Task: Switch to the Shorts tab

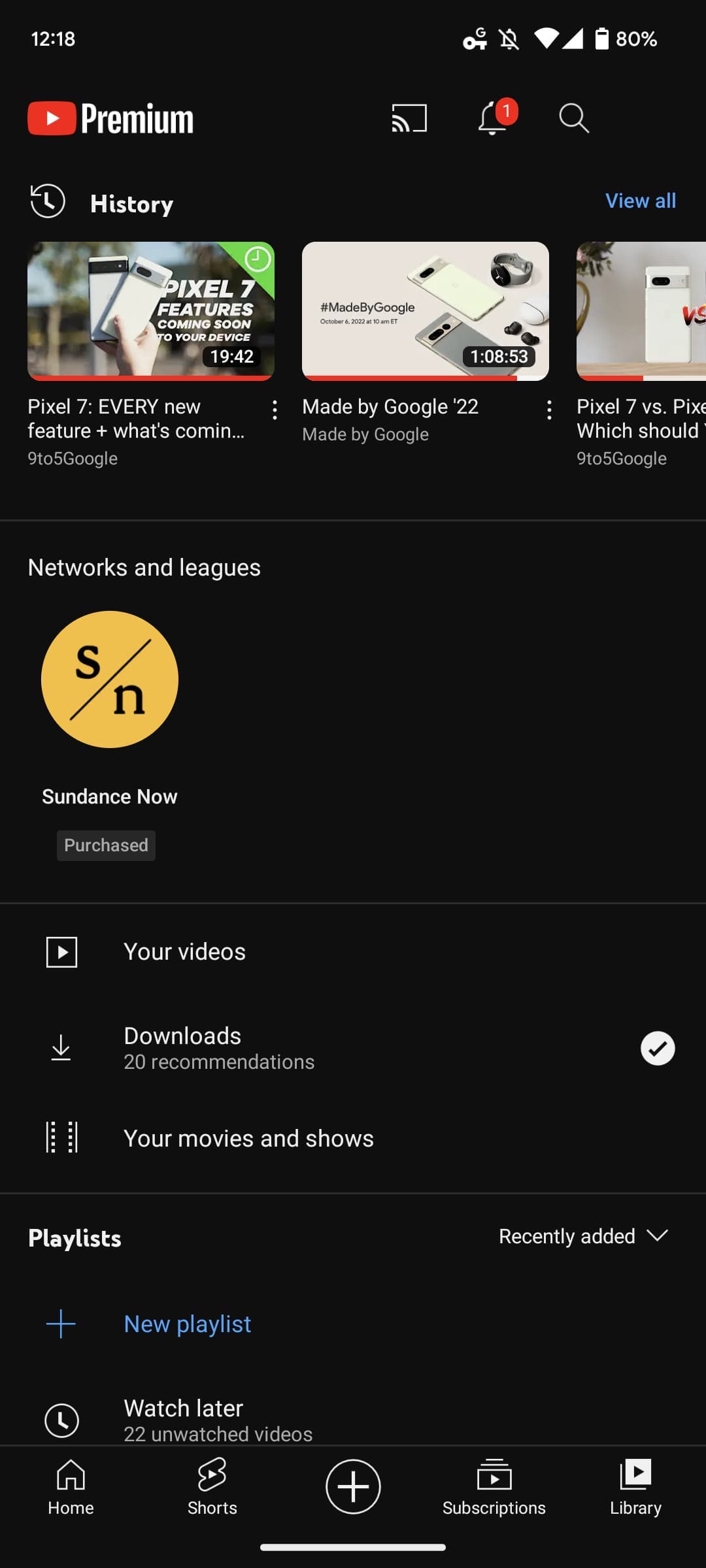Action: [212, 1487]
